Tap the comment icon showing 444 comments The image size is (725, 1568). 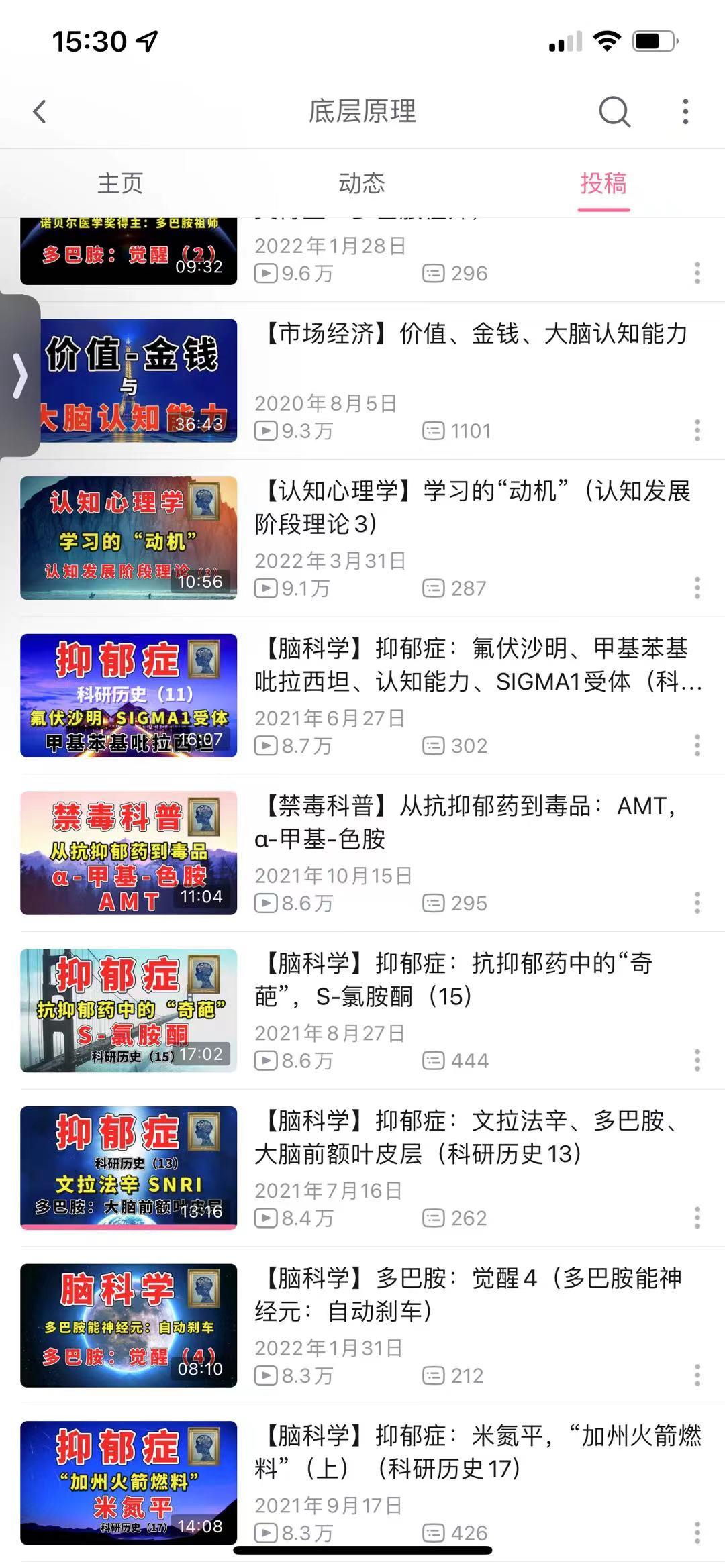pyautogui.click(x=434, y=1060)
